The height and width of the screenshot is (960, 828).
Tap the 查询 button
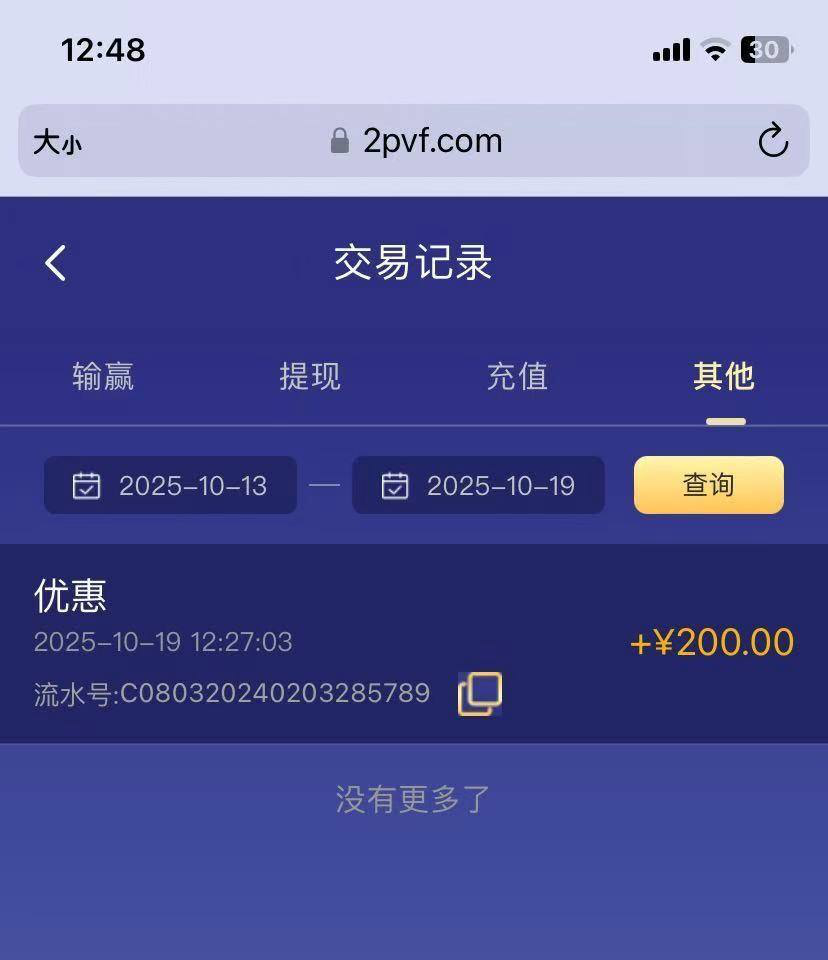708,485
